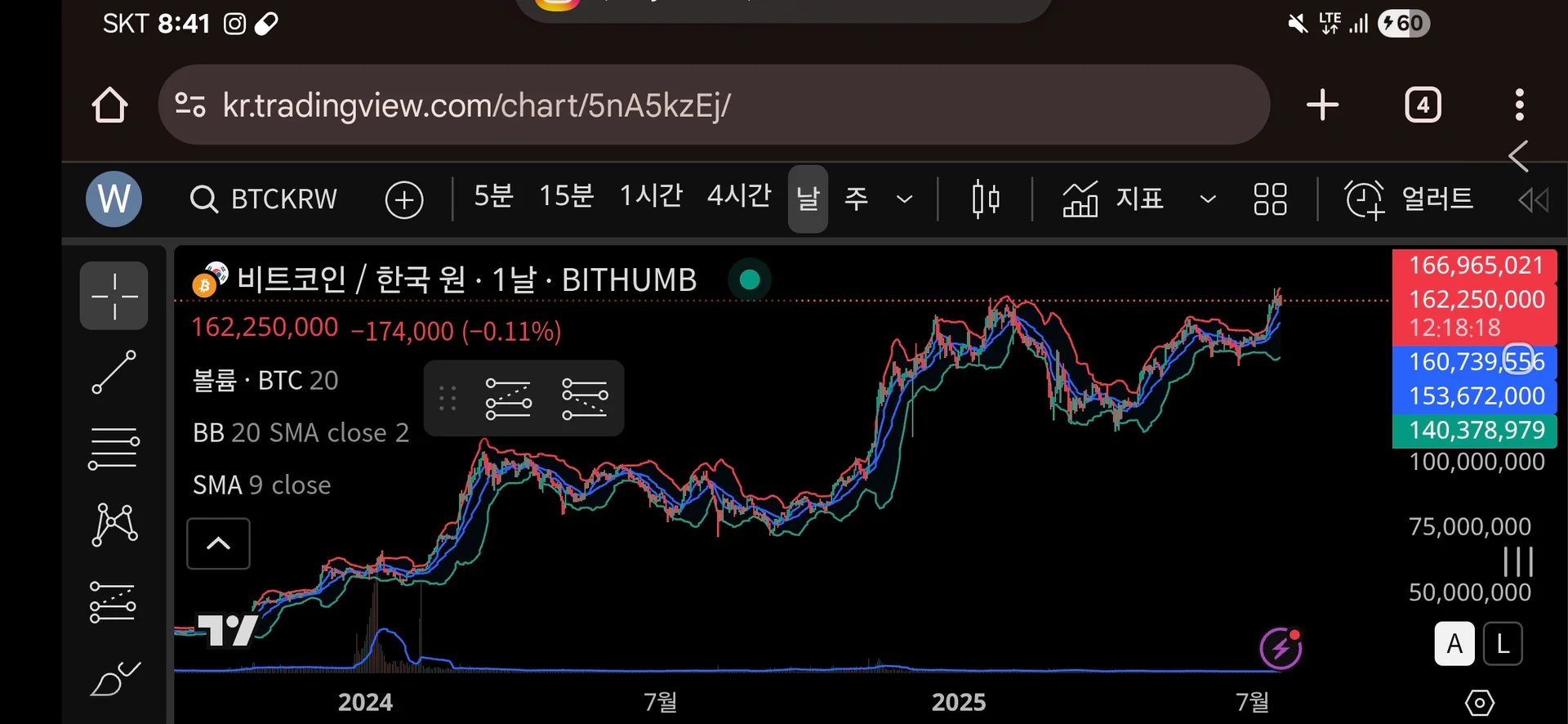Viewport: 1568px width, 724px height.
Task: Open the W user profile menu
Action: pos(114,199)
